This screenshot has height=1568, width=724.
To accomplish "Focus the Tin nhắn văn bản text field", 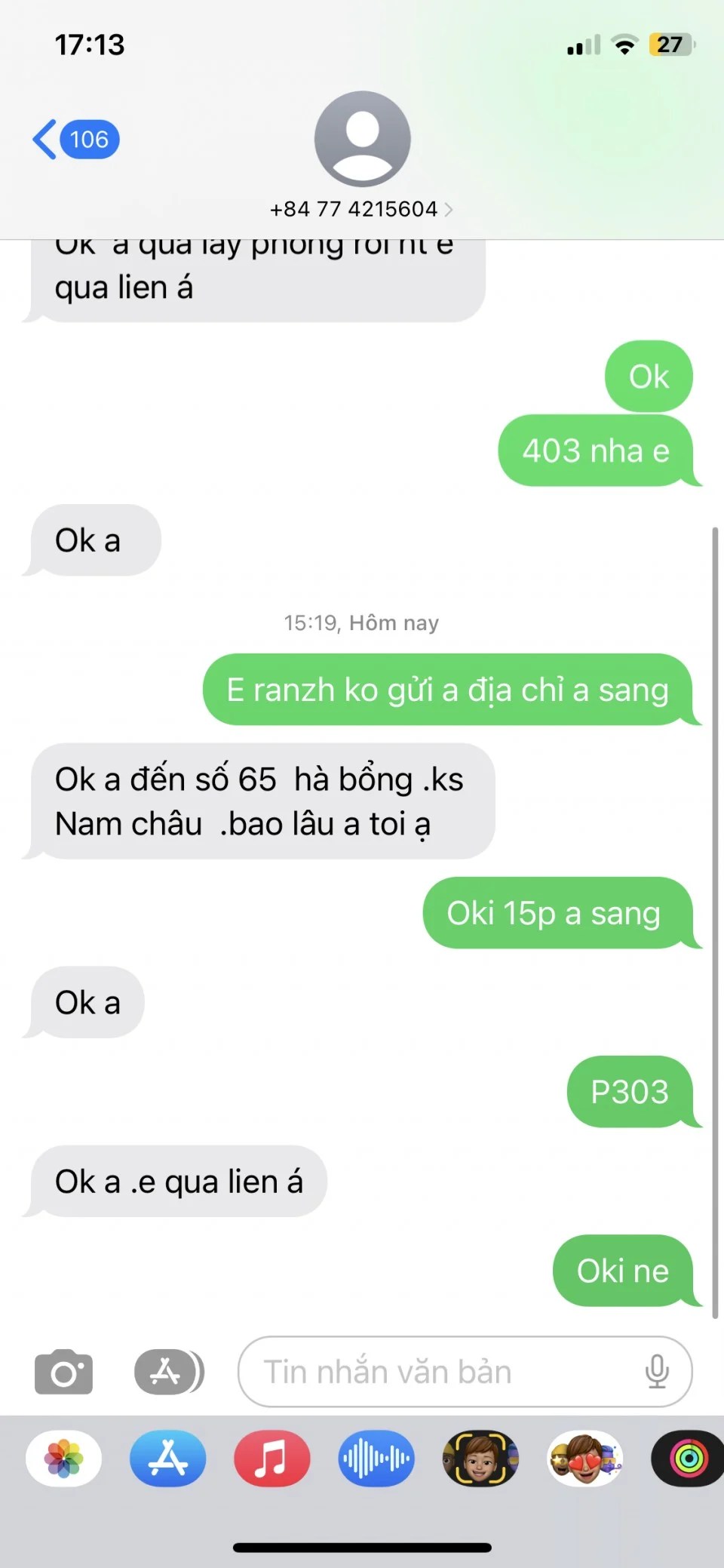I will point(437,1372).
